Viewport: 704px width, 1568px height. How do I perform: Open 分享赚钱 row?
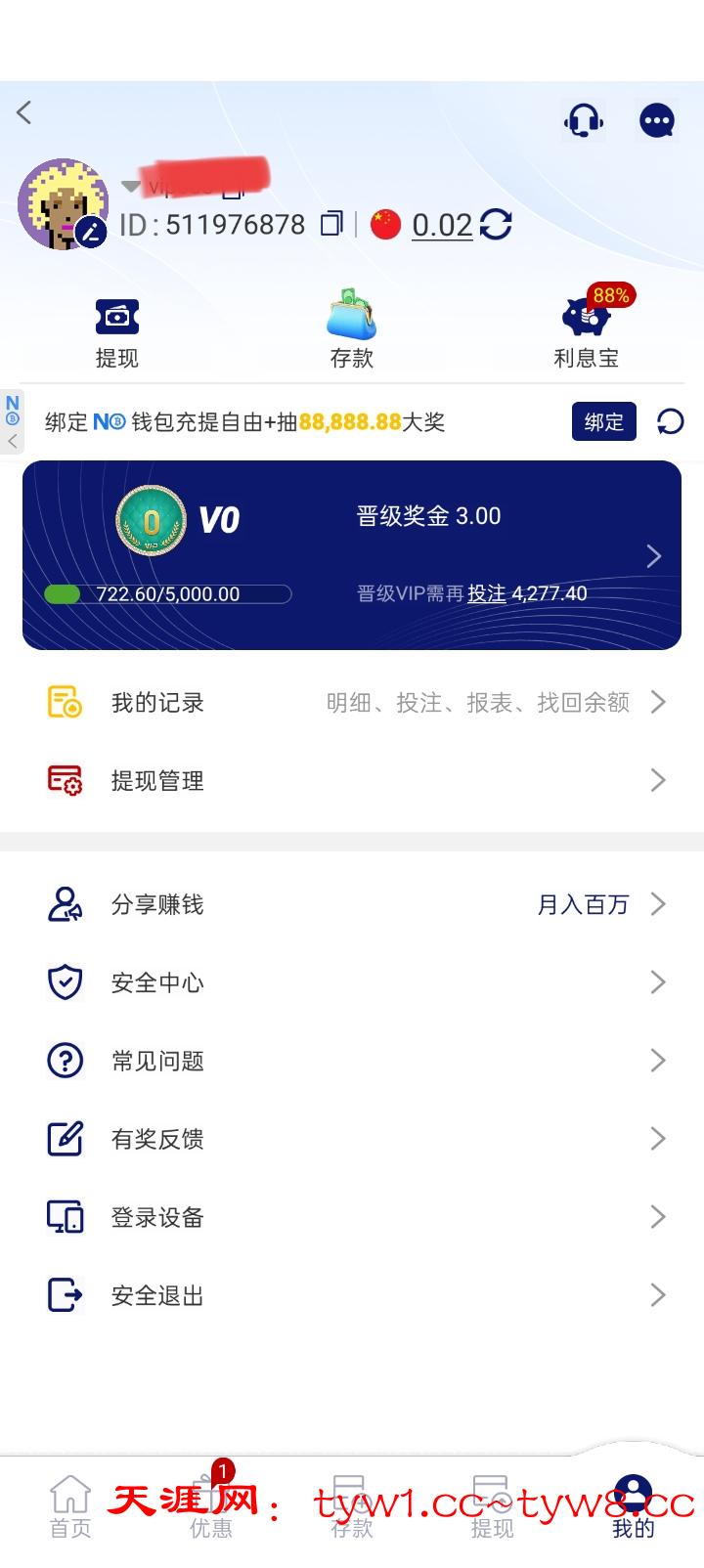352,904
